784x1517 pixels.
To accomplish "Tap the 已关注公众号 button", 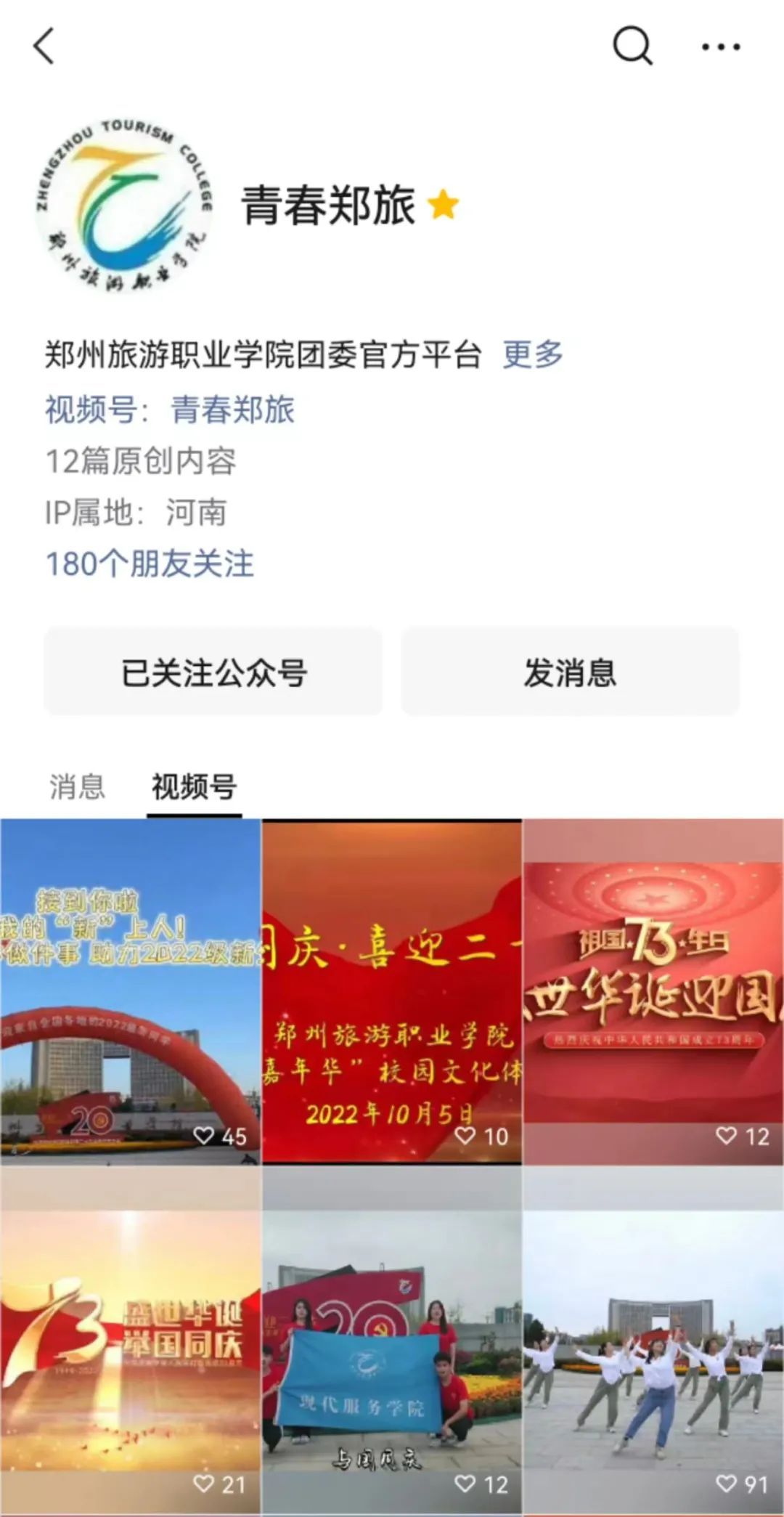I will [213, 672].
